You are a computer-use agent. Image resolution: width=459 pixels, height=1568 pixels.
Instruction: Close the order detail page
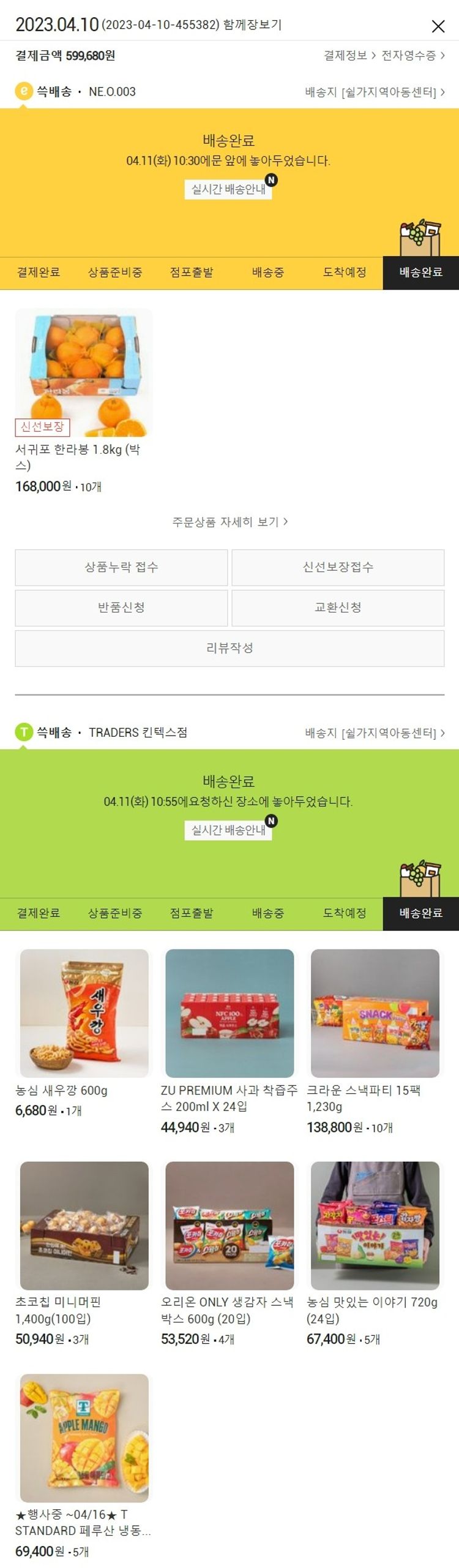pos(438,26)
